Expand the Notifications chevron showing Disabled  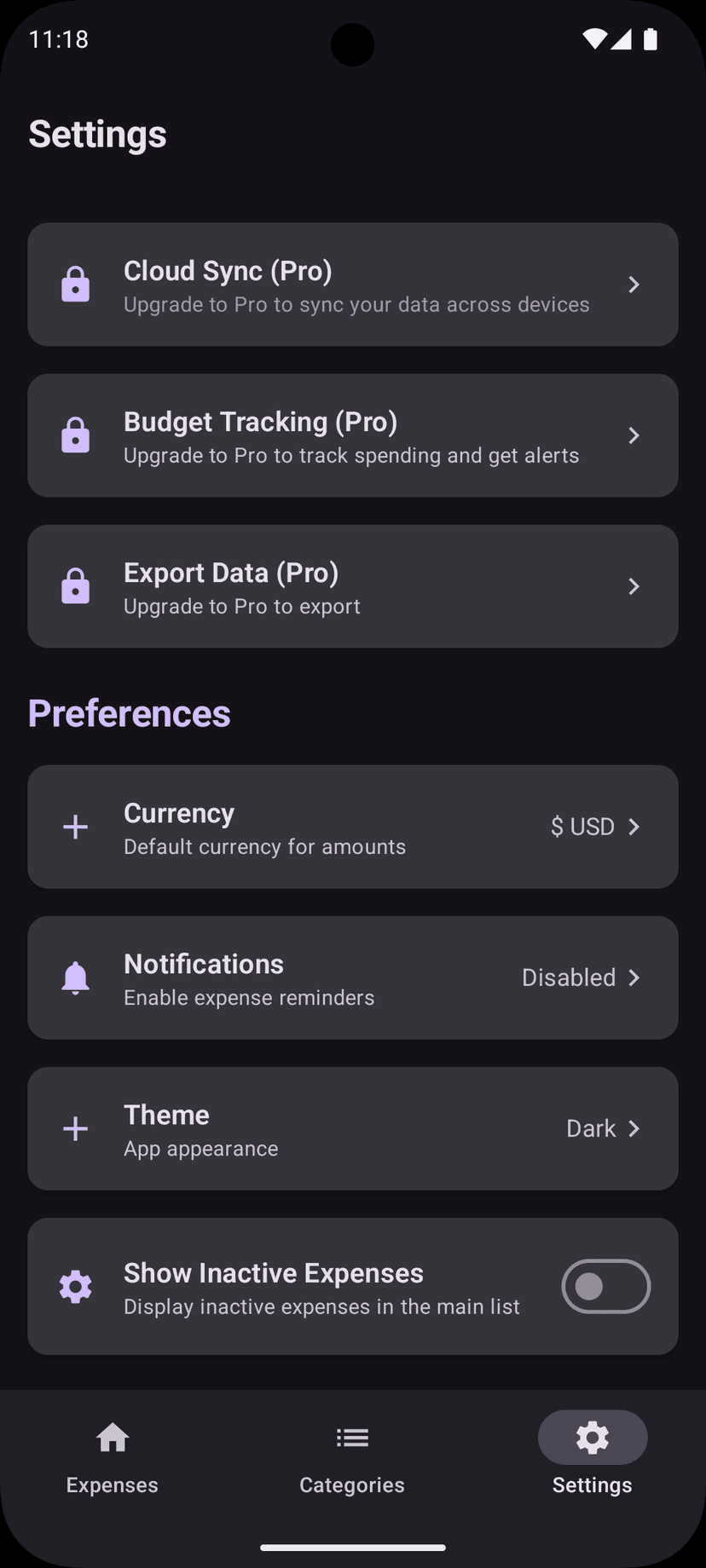pos(634,977)
